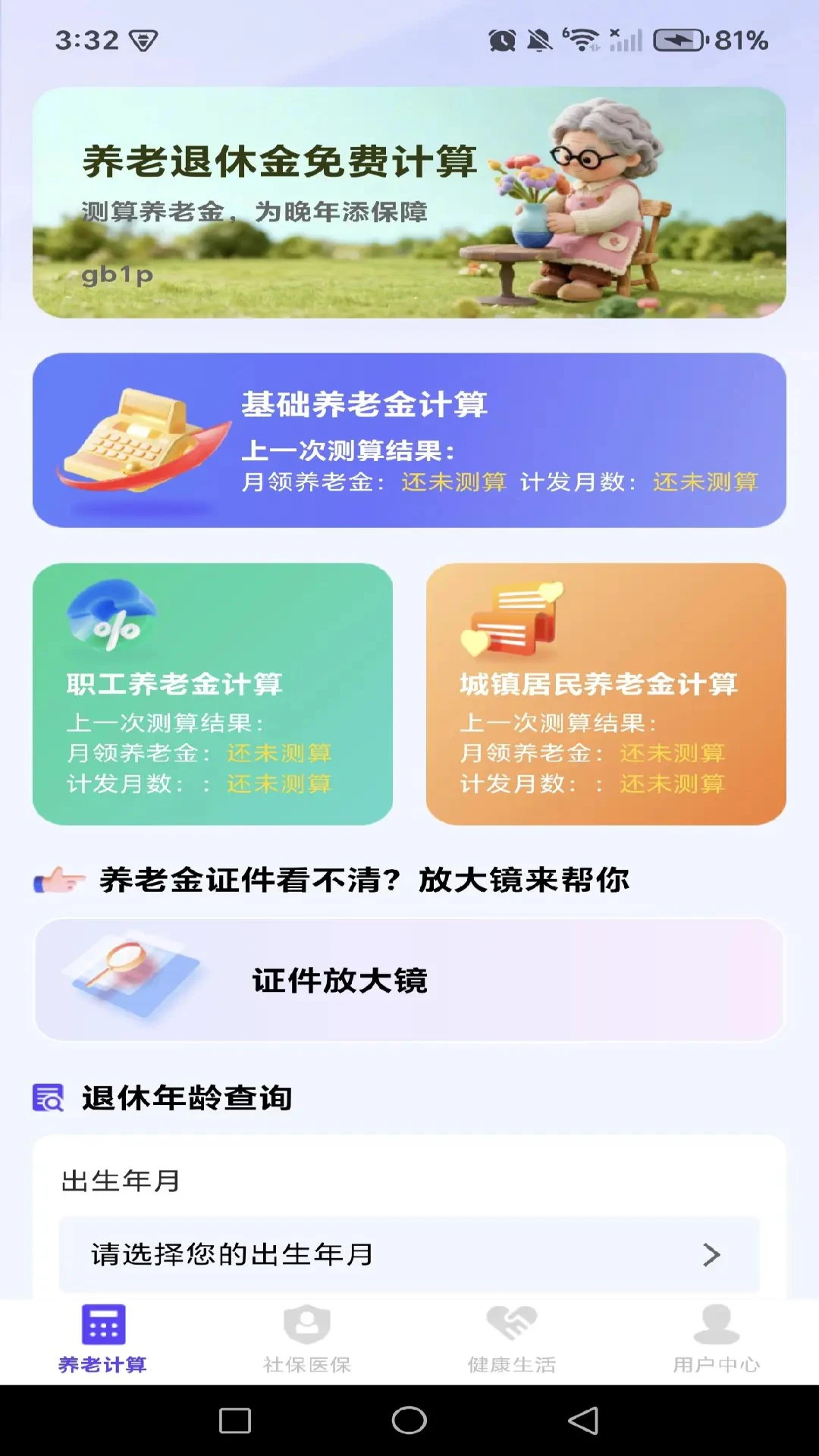Click the 证件放大镜 feature card

[x=409, y=978]
